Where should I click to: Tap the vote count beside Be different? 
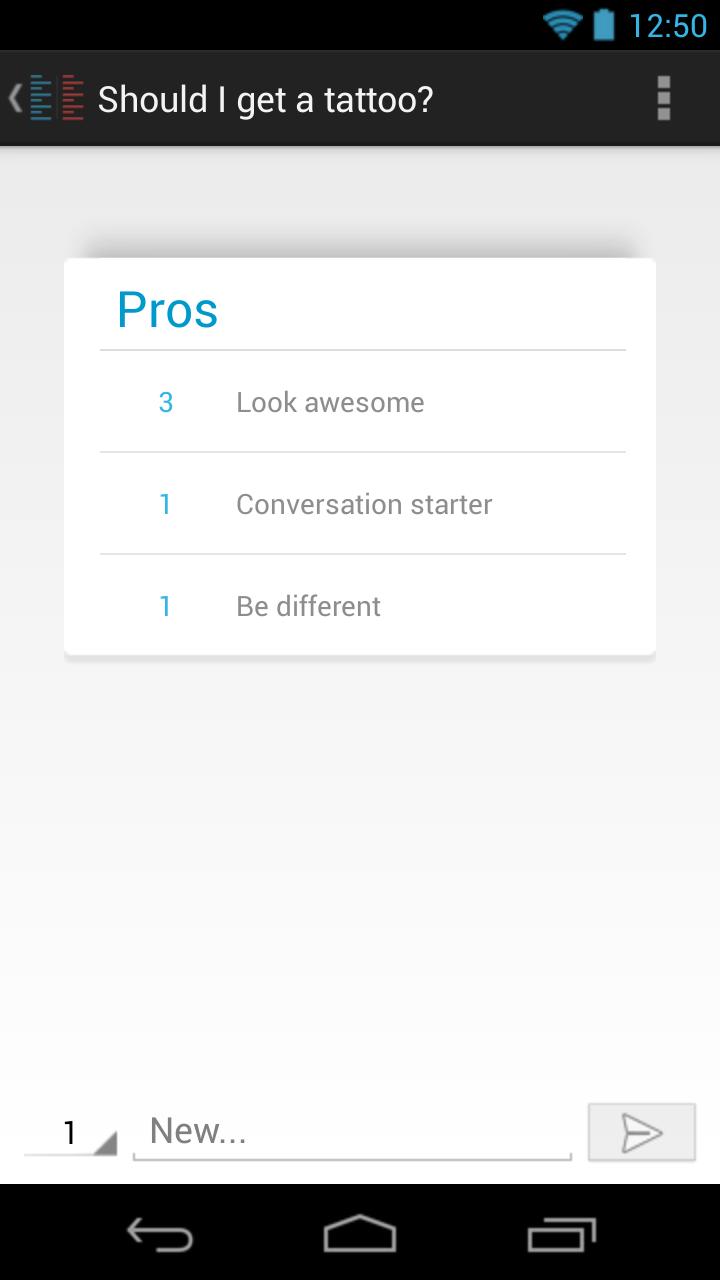(165, 606)
